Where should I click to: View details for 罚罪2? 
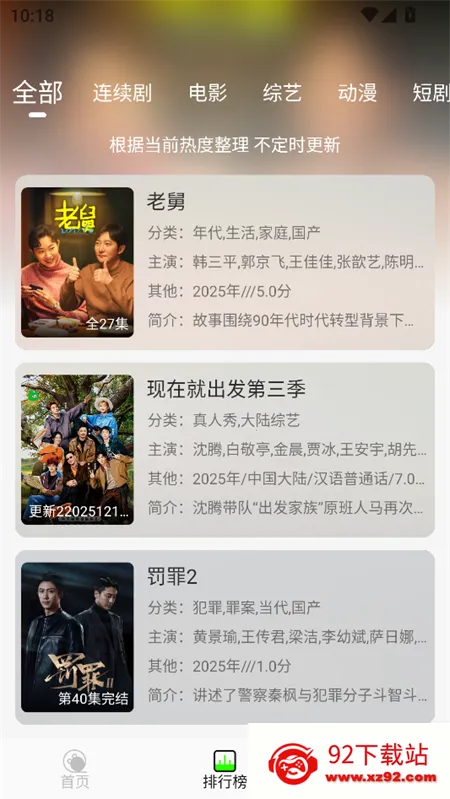225,637
